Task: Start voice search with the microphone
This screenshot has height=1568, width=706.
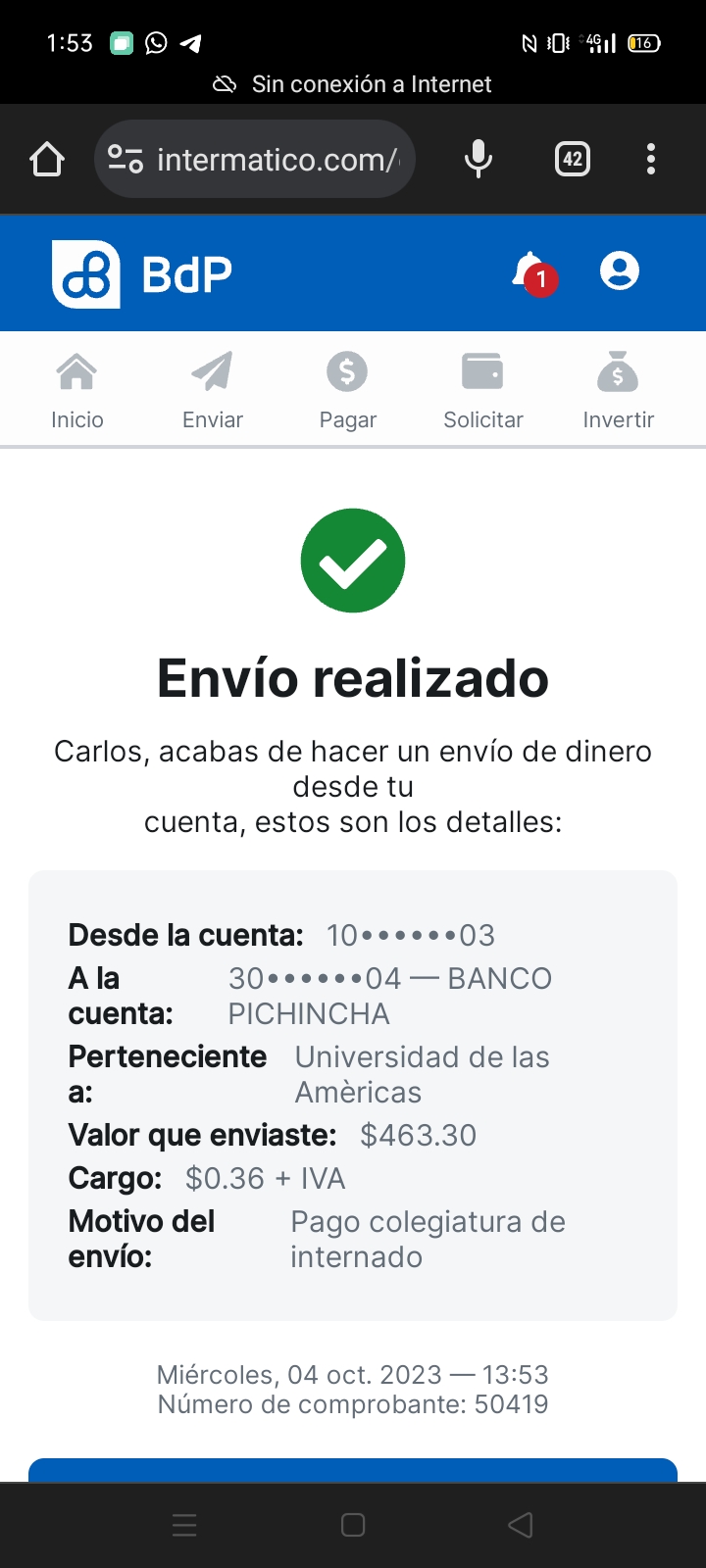Action: pos(478,159)
